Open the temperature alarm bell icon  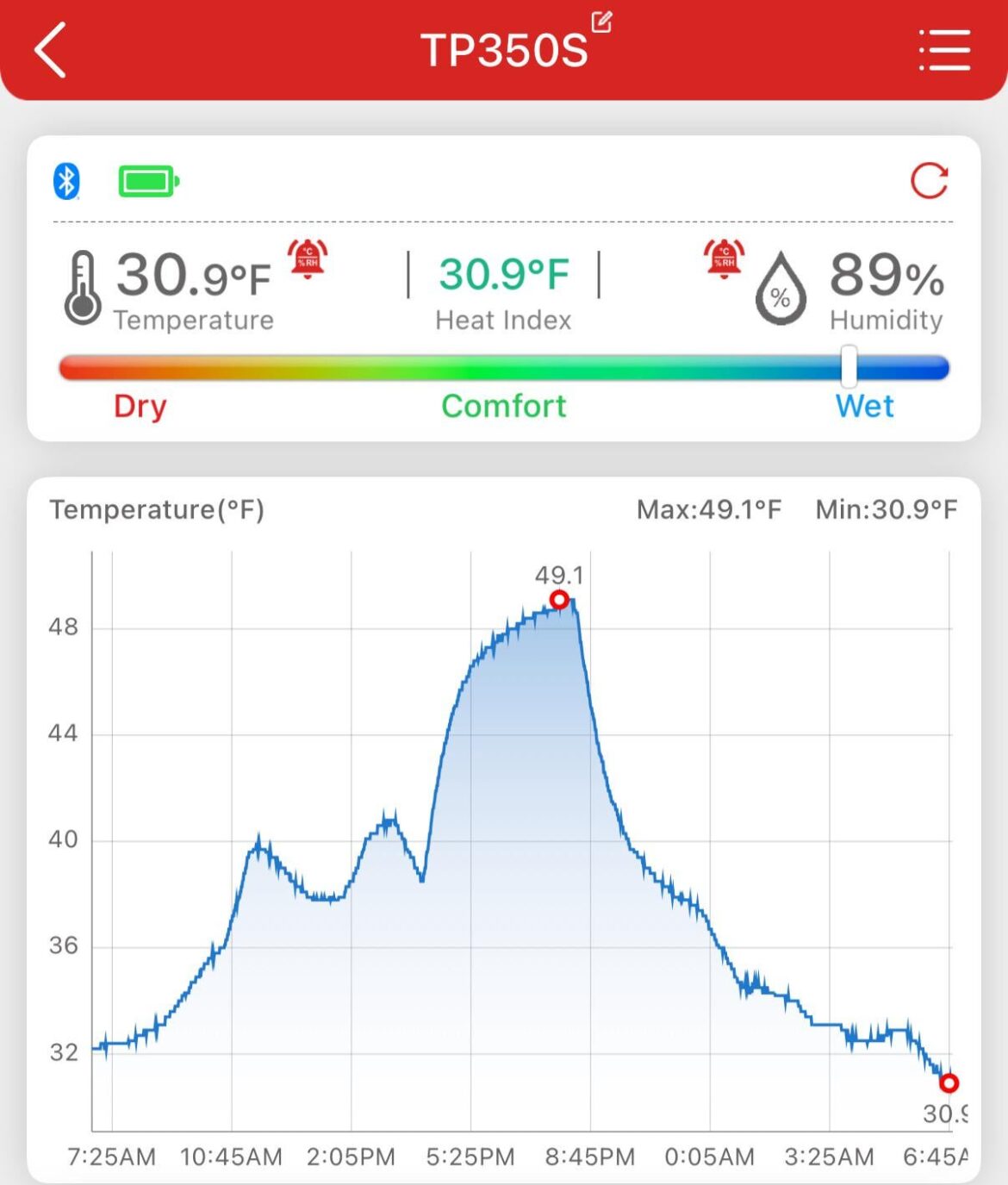coord(308,257)
